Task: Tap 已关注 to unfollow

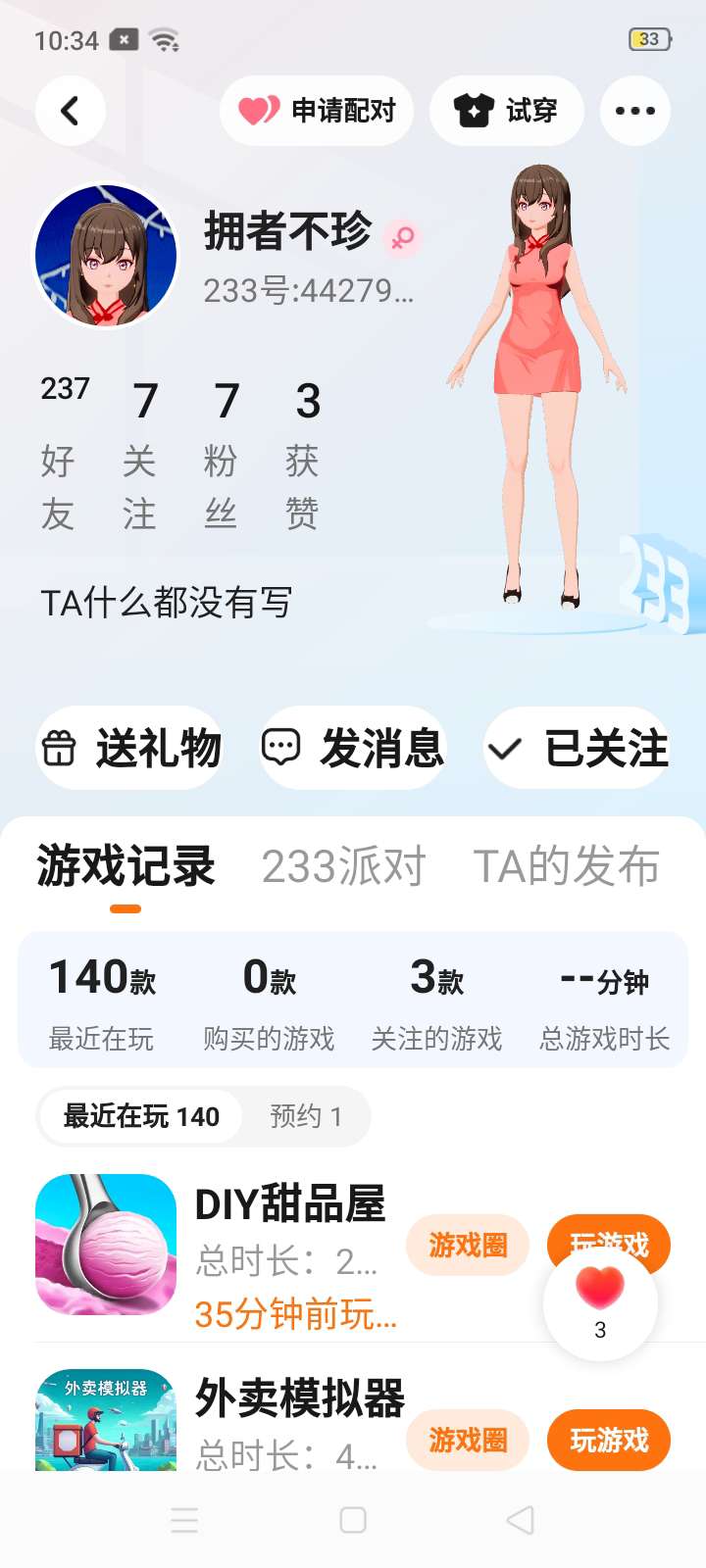Action: pyautogui.click(x=577, y=749)
